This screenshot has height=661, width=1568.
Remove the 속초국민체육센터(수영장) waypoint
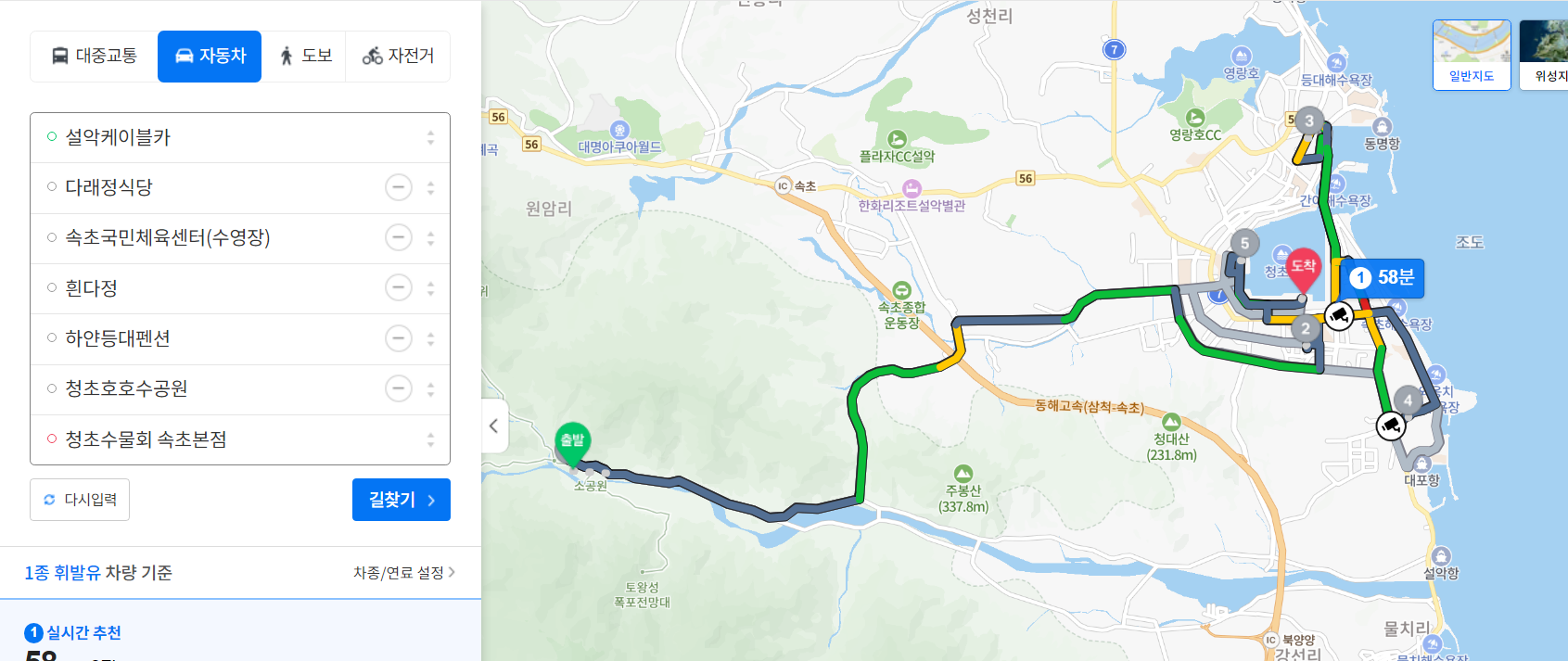pyautogui.click(x=399, y=237)
